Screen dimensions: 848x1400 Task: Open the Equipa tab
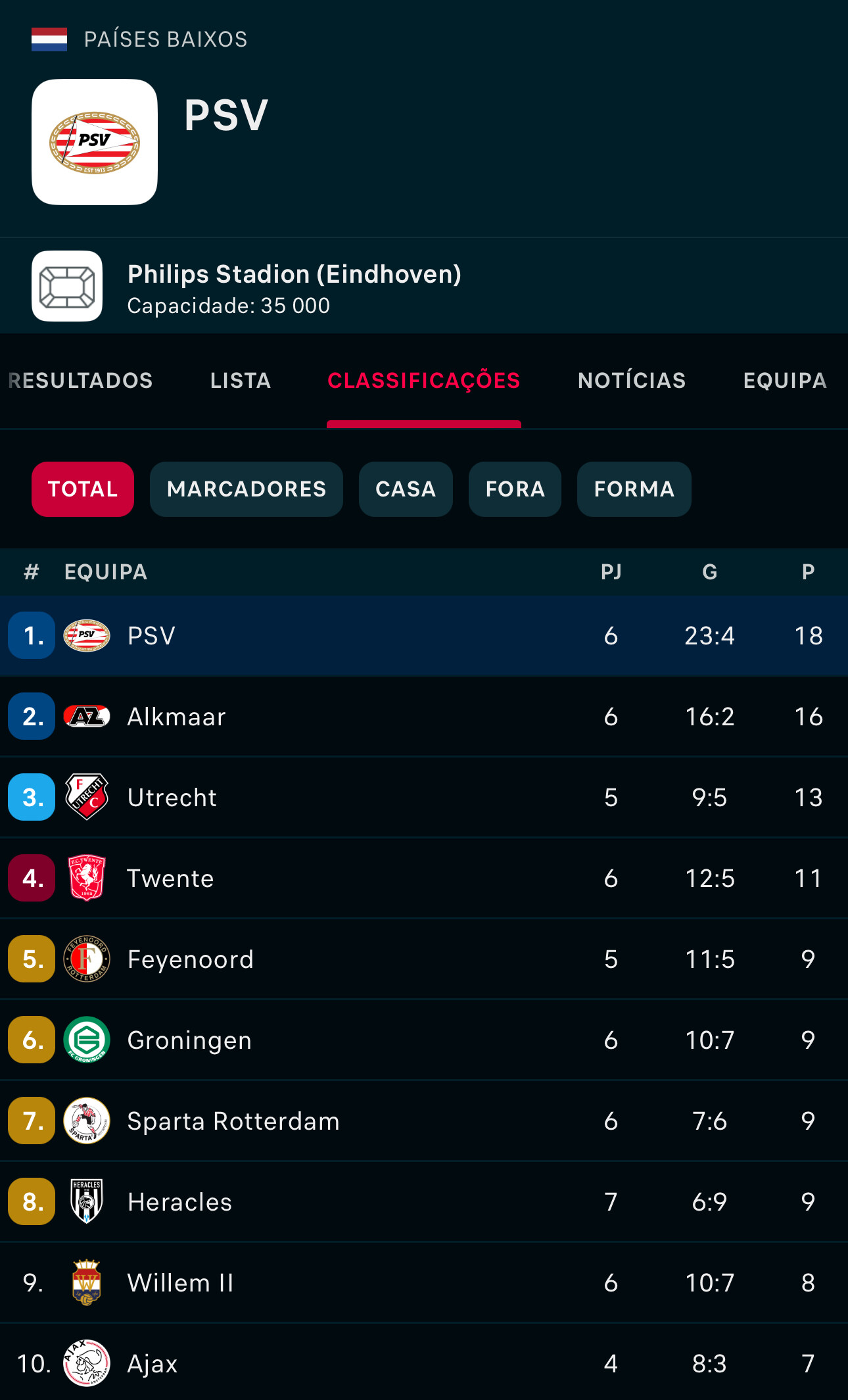(x=785, y=381)
